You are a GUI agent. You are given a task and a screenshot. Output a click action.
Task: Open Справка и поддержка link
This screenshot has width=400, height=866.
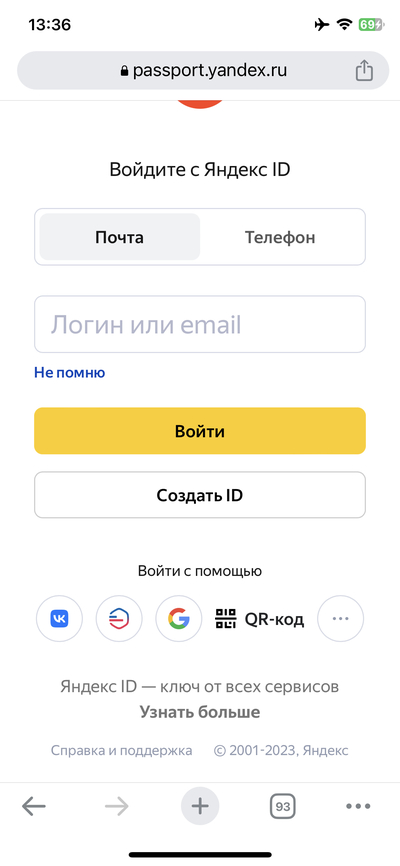point(122,751)
